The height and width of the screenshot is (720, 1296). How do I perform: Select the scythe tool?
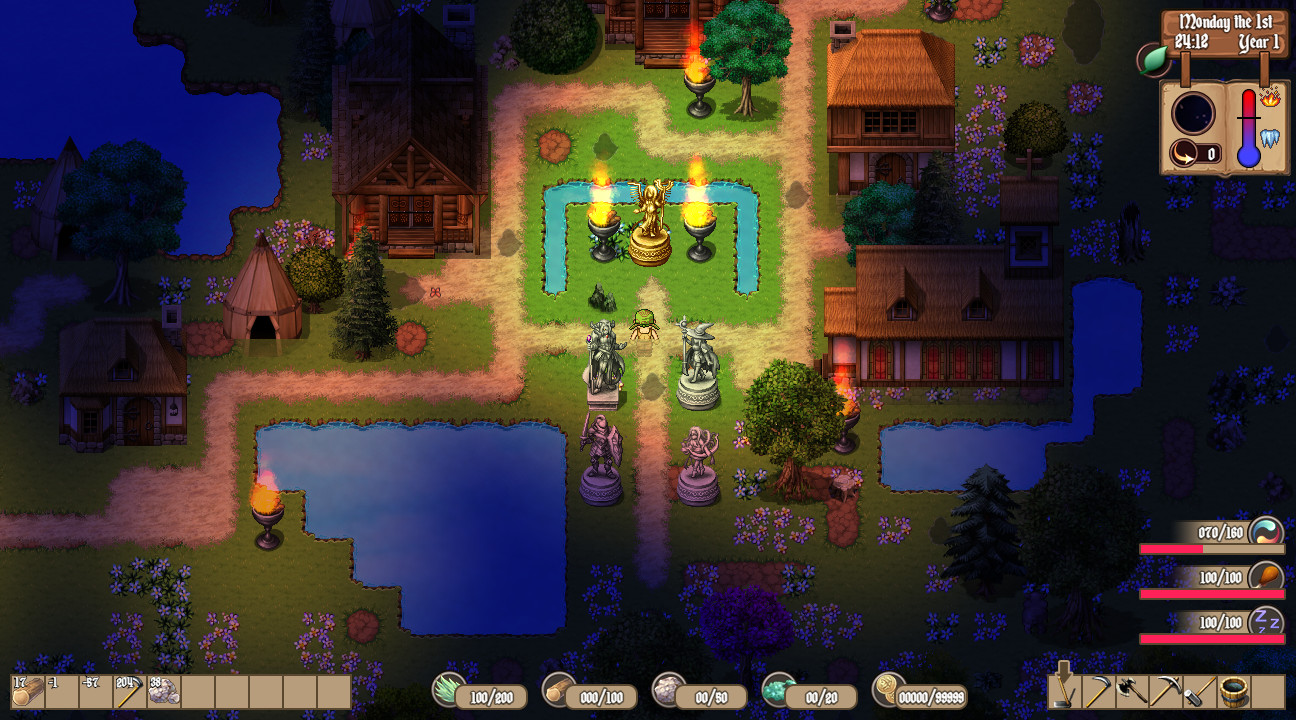1098,692
